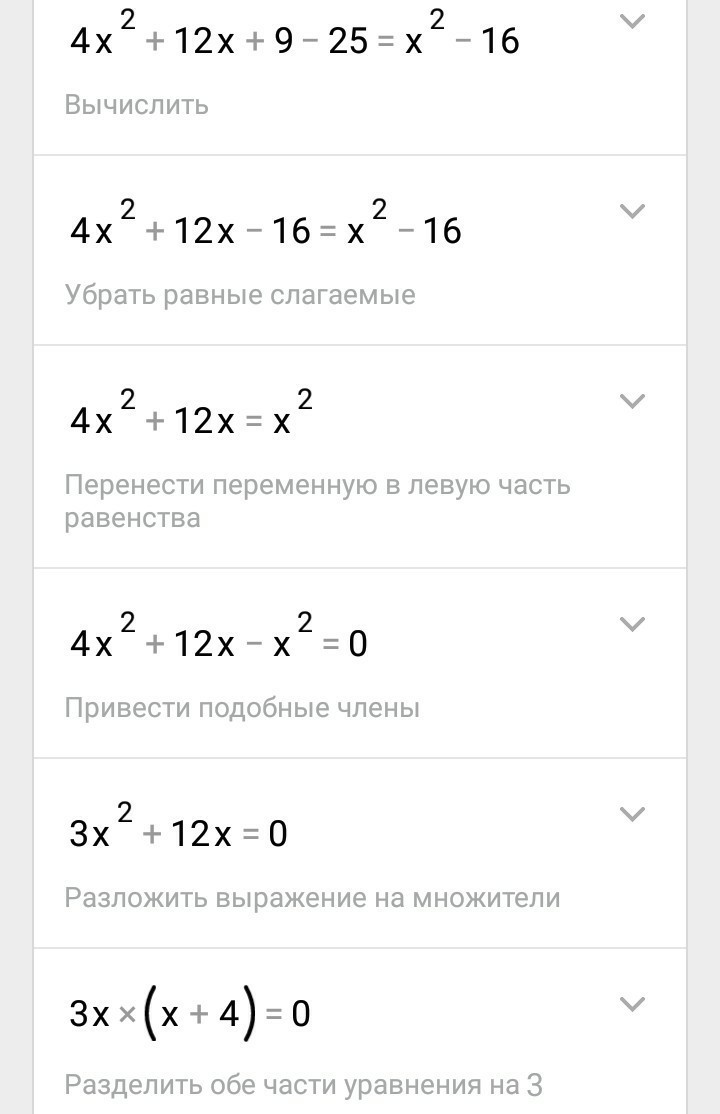The width and height of the screenshot is (720, 1114).
Task: Expand the Разложить выражение на множители step
Action: point(632,814)
